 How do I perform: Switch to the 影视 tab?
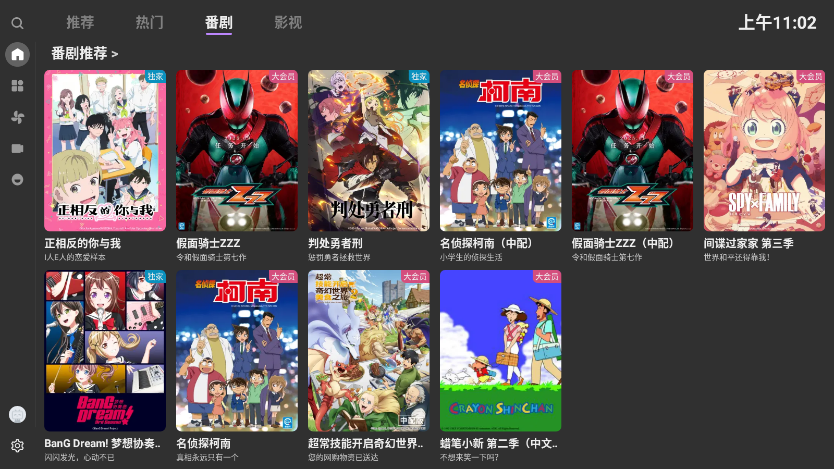[x=288, y=22]
